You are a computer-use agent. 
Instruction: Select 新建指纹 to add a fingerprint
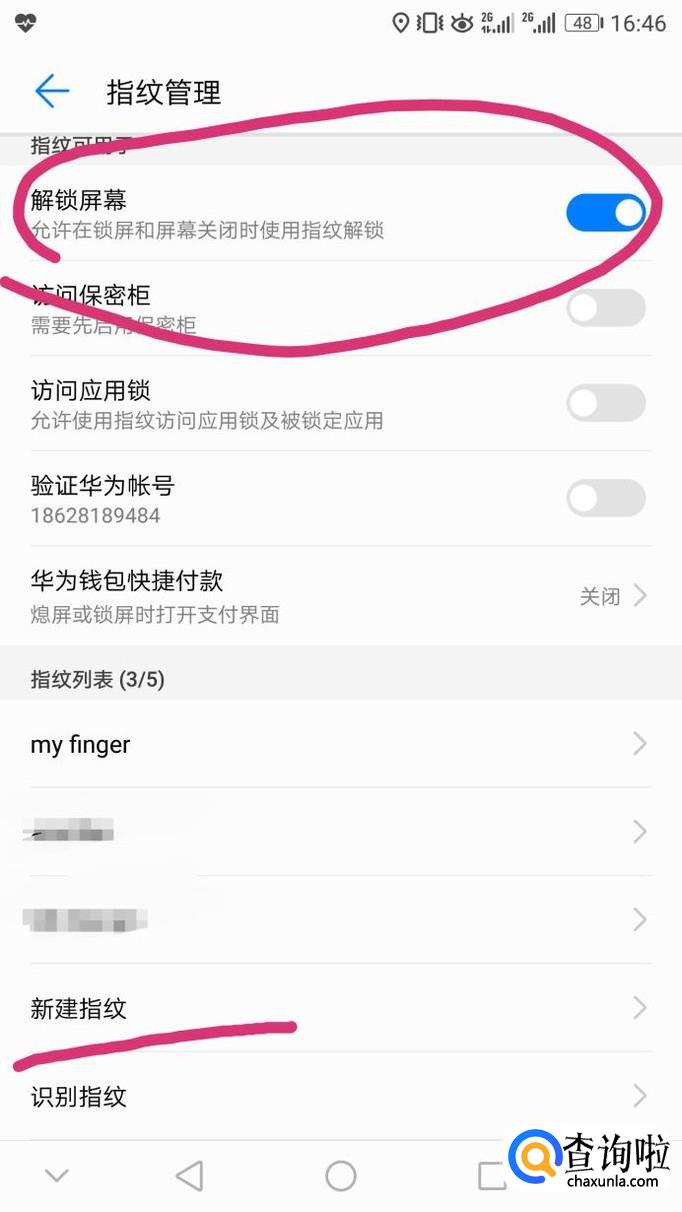(x=341, y=1008)
